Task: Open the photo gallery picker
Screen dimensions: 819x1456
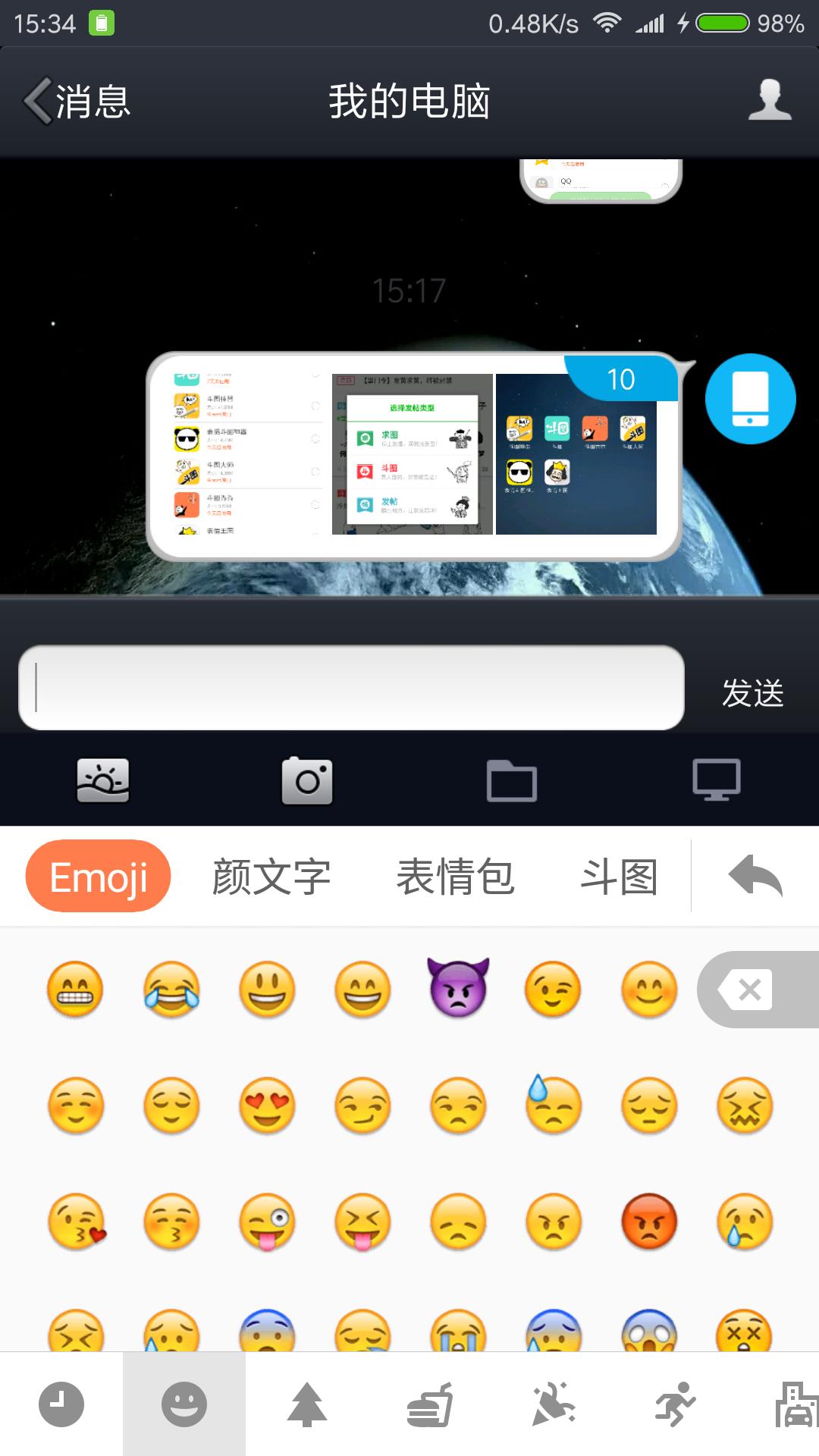Action: point(102,780)
